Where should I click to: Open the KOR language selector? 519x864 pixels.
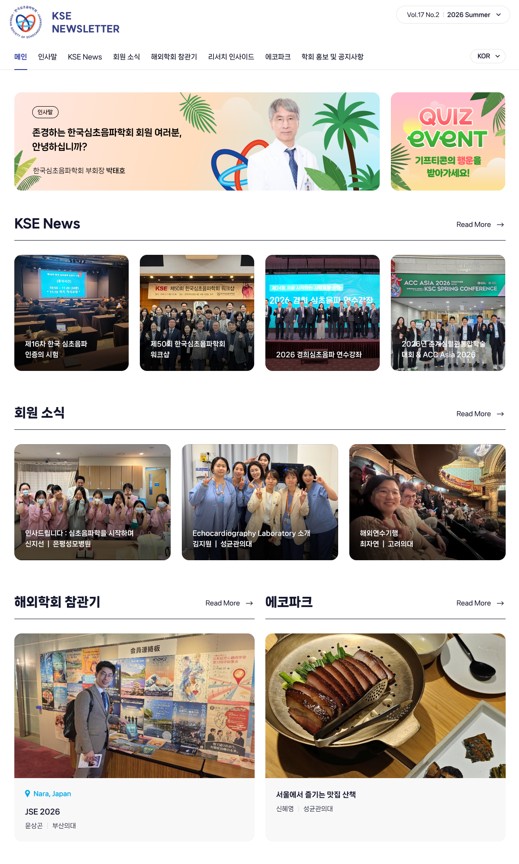(488, 56)
